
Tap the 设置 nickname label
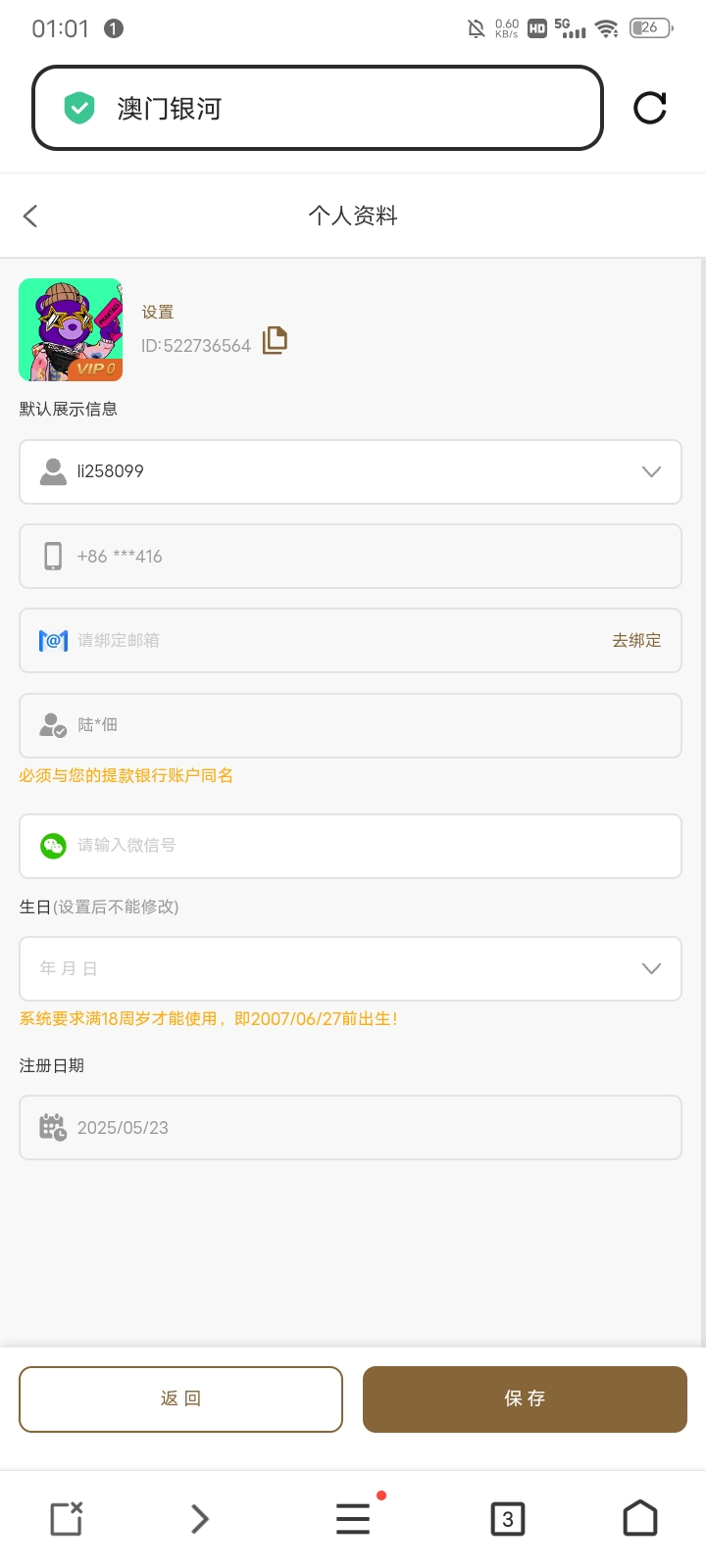[x=158, y=312]
